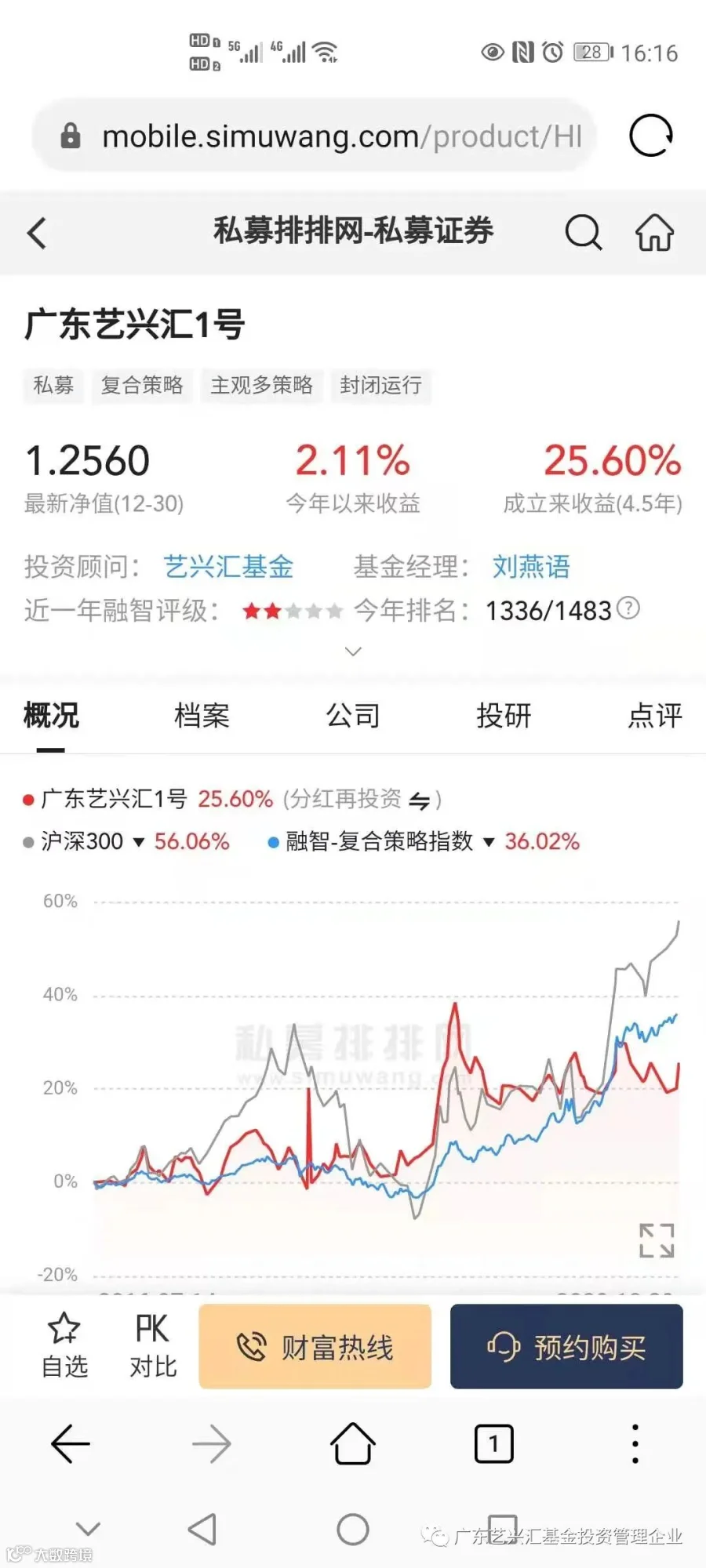Go back using the header arrow
Image resolution: width=706 pixels, height=1568 pixels.
37,233
